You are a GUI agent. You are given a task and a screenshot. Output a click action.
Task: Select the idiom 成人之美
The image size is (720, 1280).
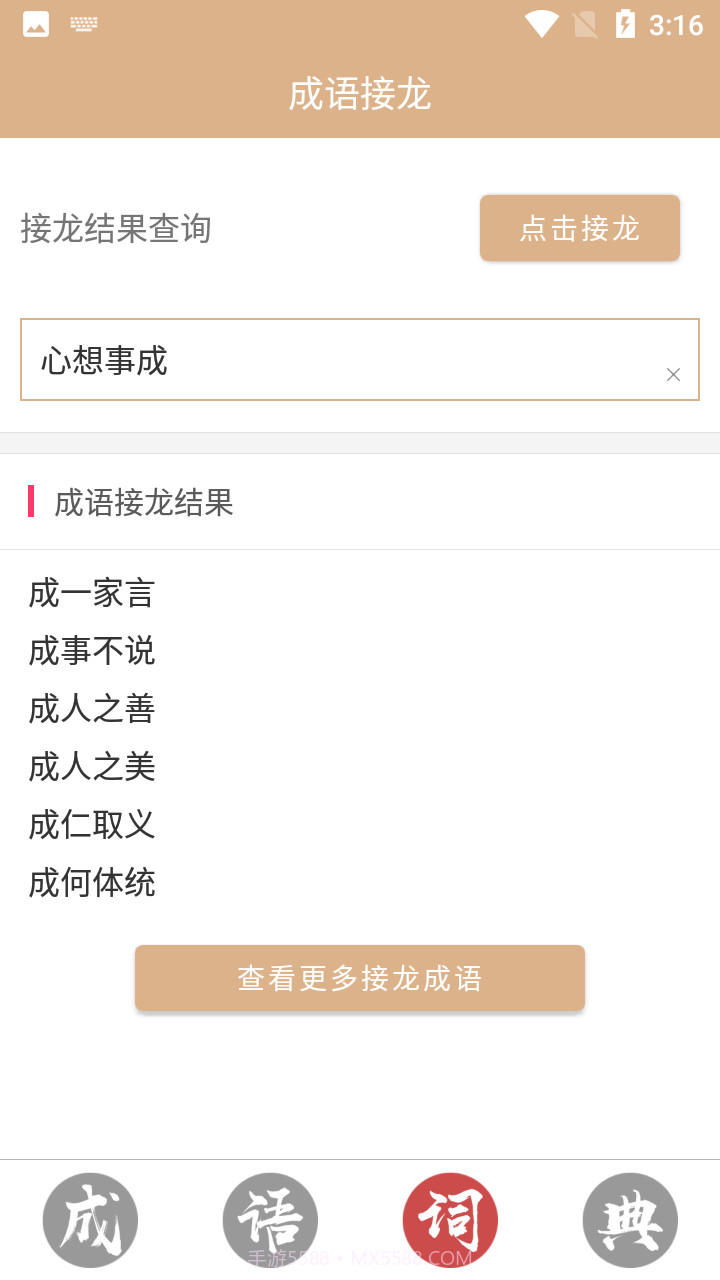pyautogui.click(x=91, y=767)
